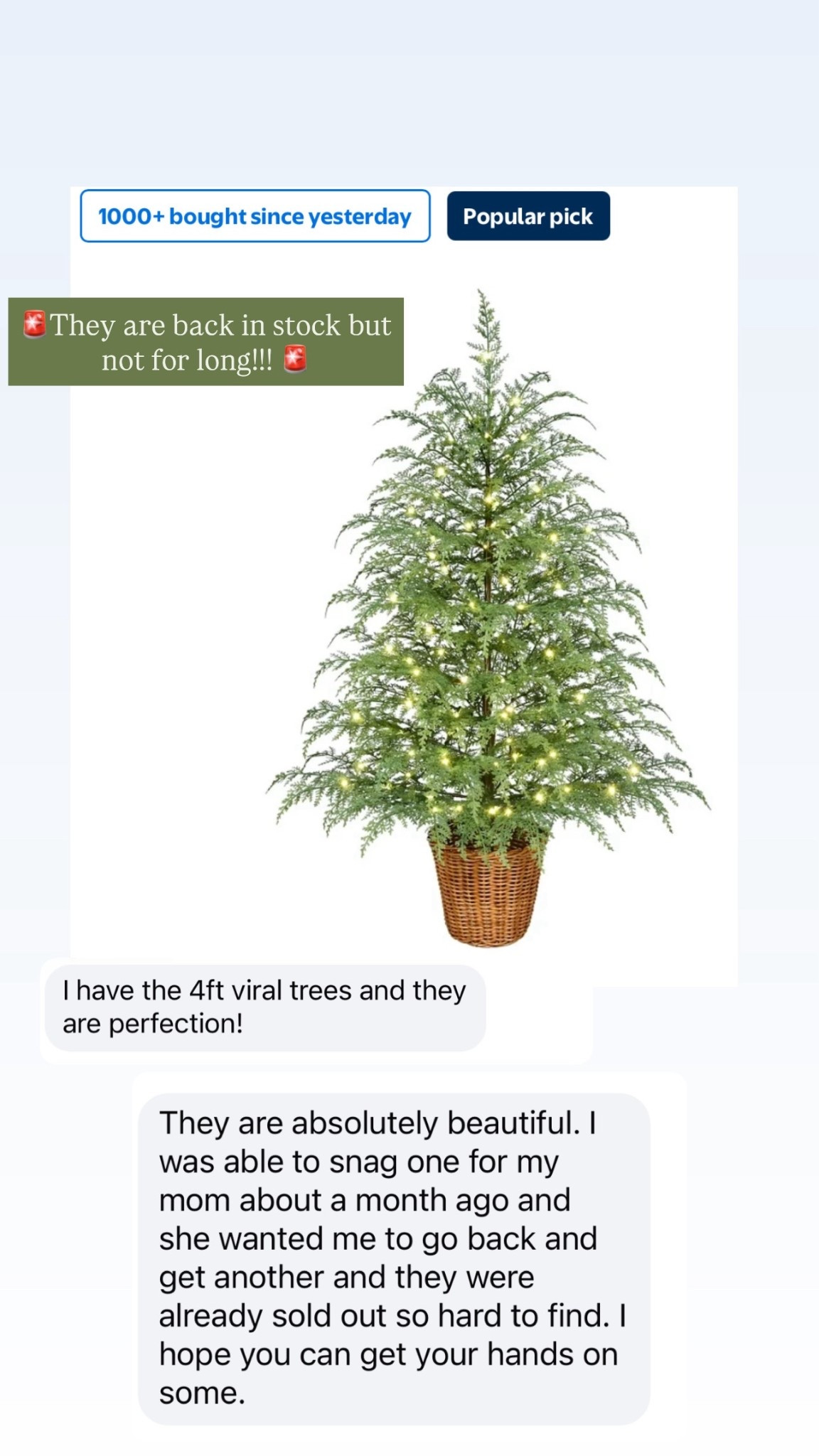819x1456 pixels.
Task: Tap the light blue story background
Action: tap(409, 85)
